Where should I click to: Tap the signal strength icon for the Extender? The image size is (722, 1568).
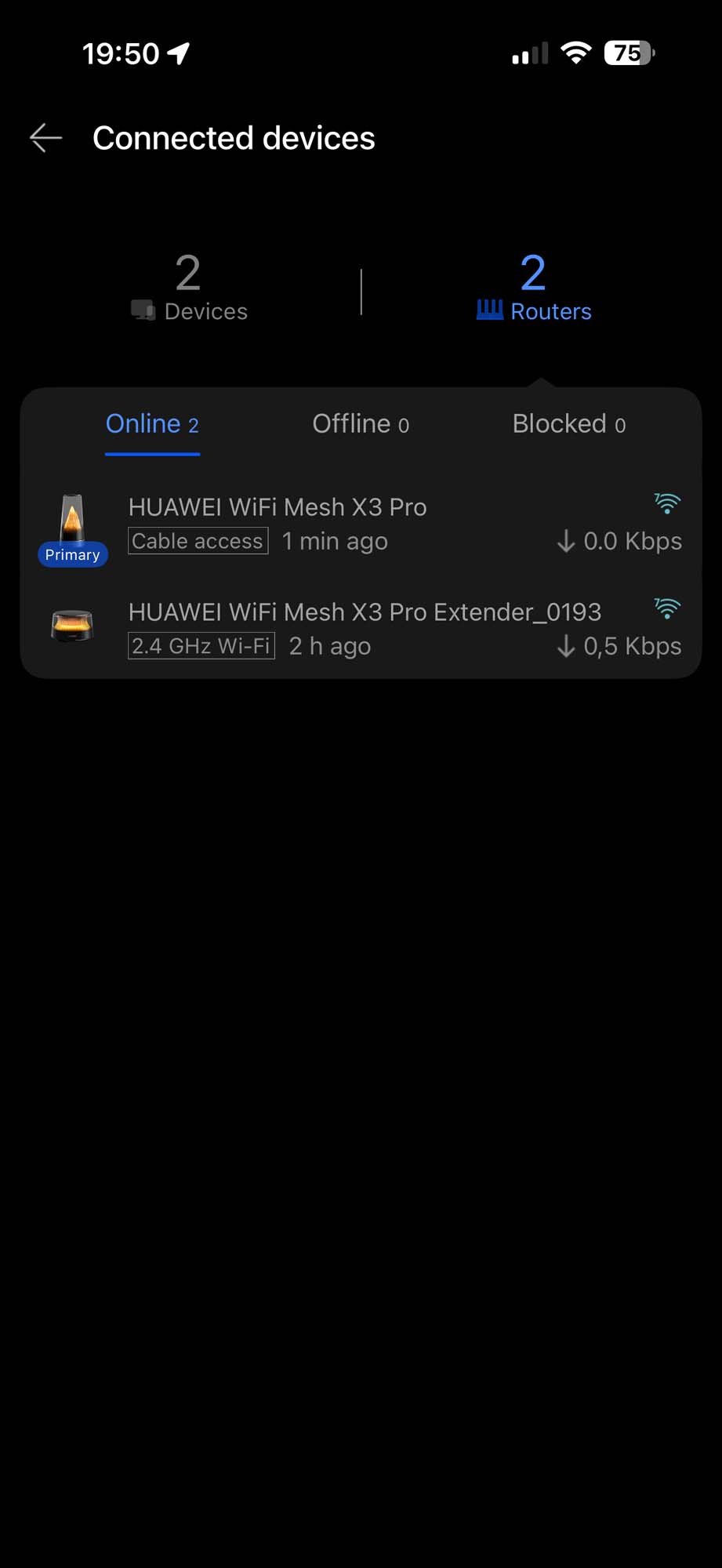(x=666, y=609)
